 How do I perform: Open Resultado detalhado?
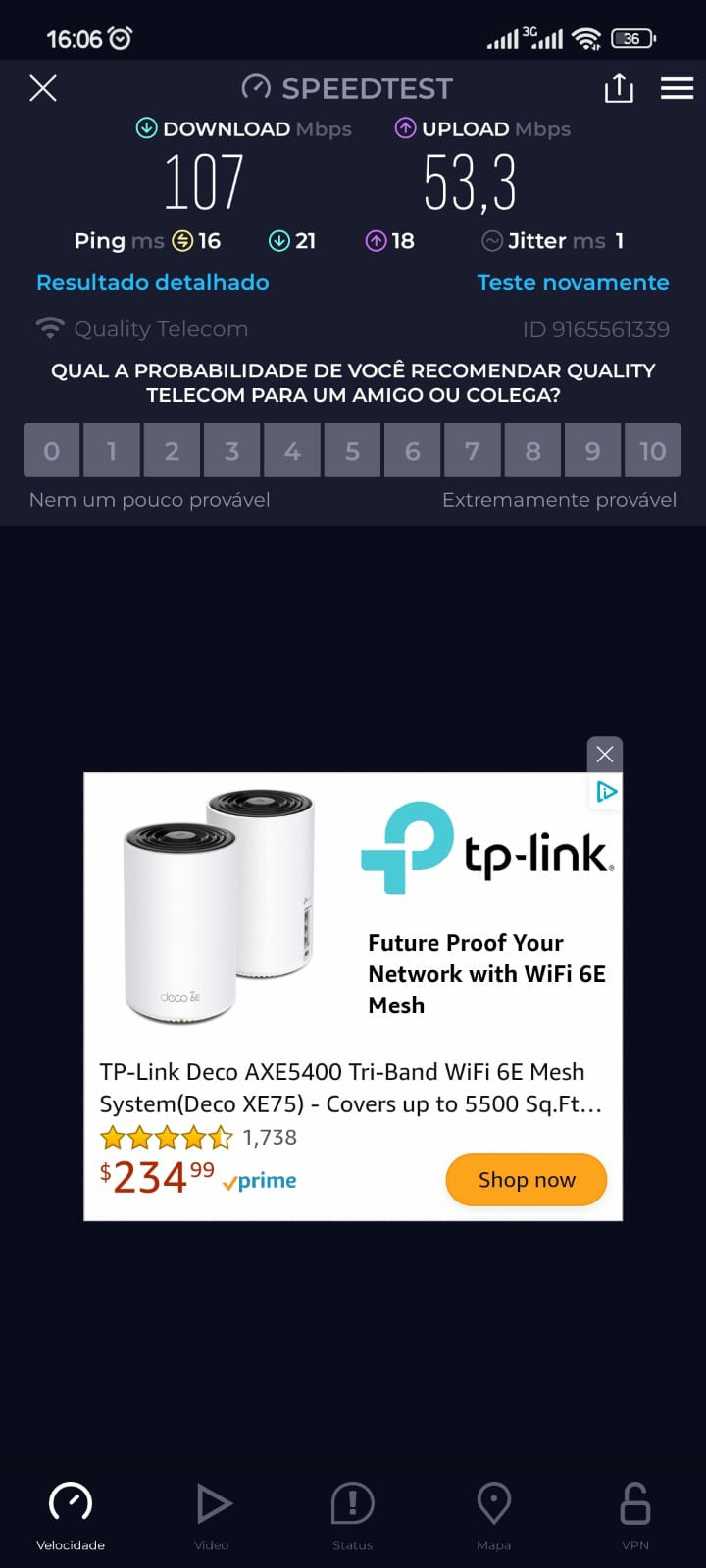152,282
